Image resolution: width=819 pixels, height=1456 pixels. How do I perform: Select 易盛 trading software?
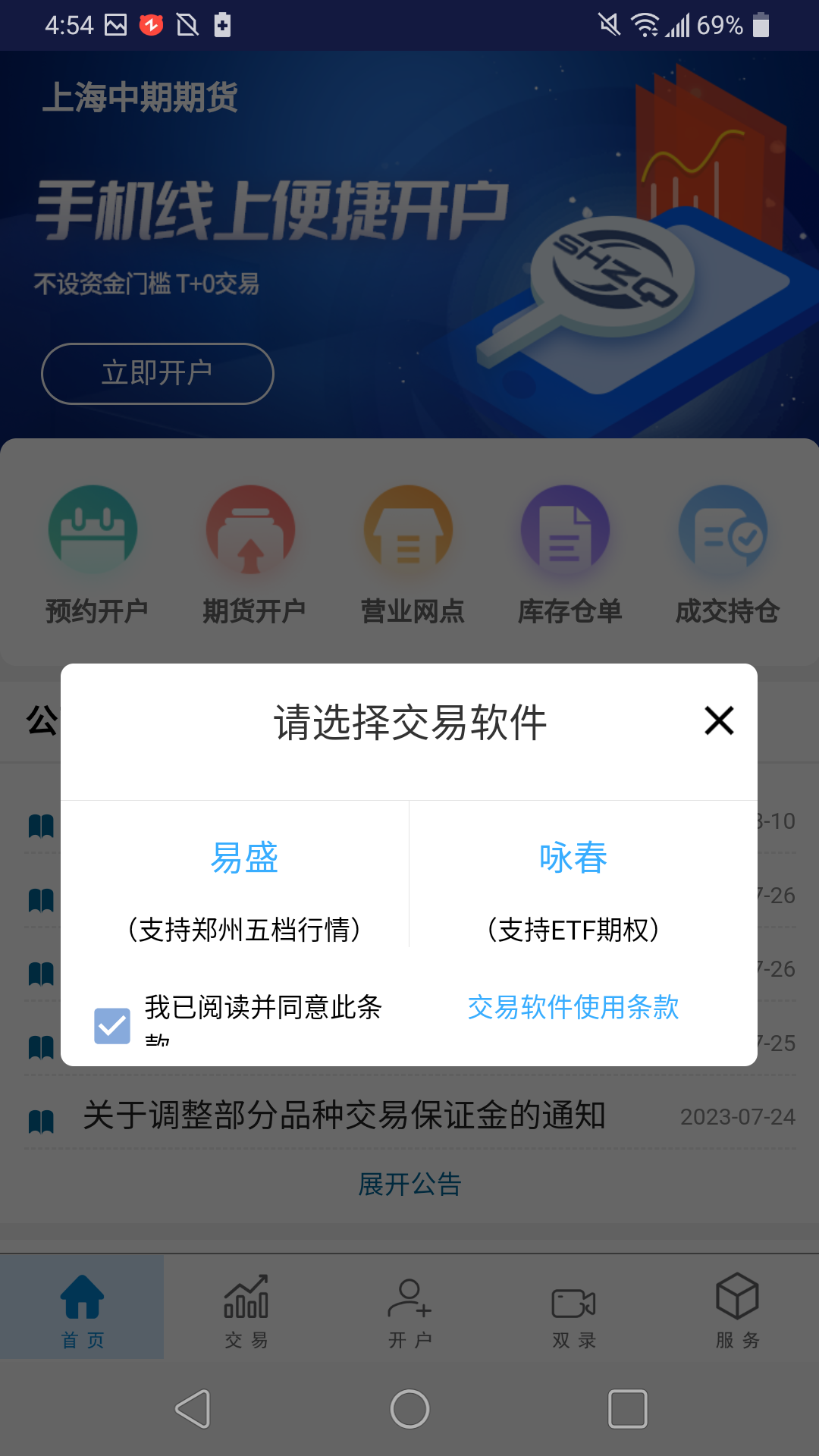click(x=243, y=859)
